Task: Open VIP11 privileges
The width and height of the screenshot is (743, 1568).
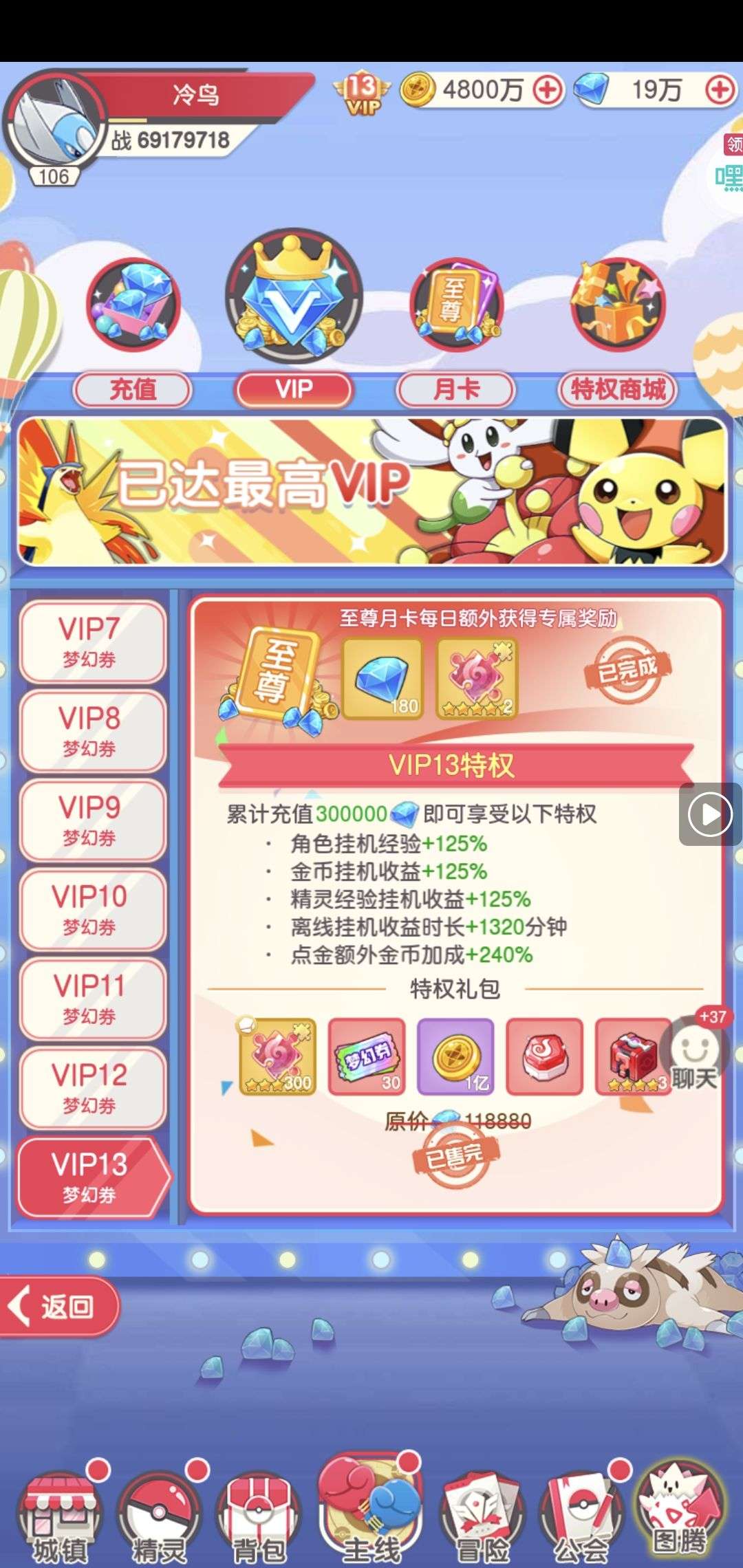Action: click(91, 998)
